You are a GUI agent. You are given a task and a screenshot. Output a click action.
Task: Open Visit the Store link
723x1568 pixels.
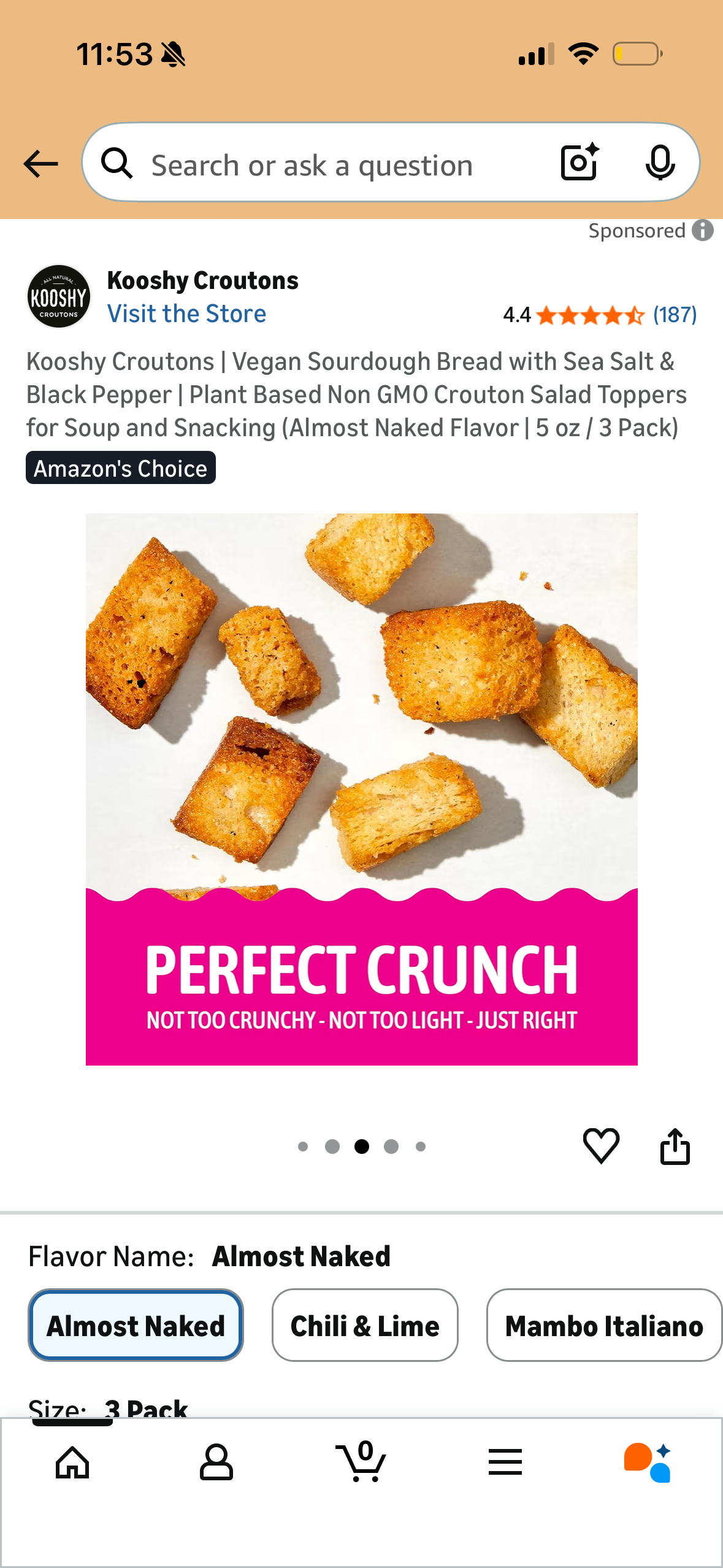(186, 313)
